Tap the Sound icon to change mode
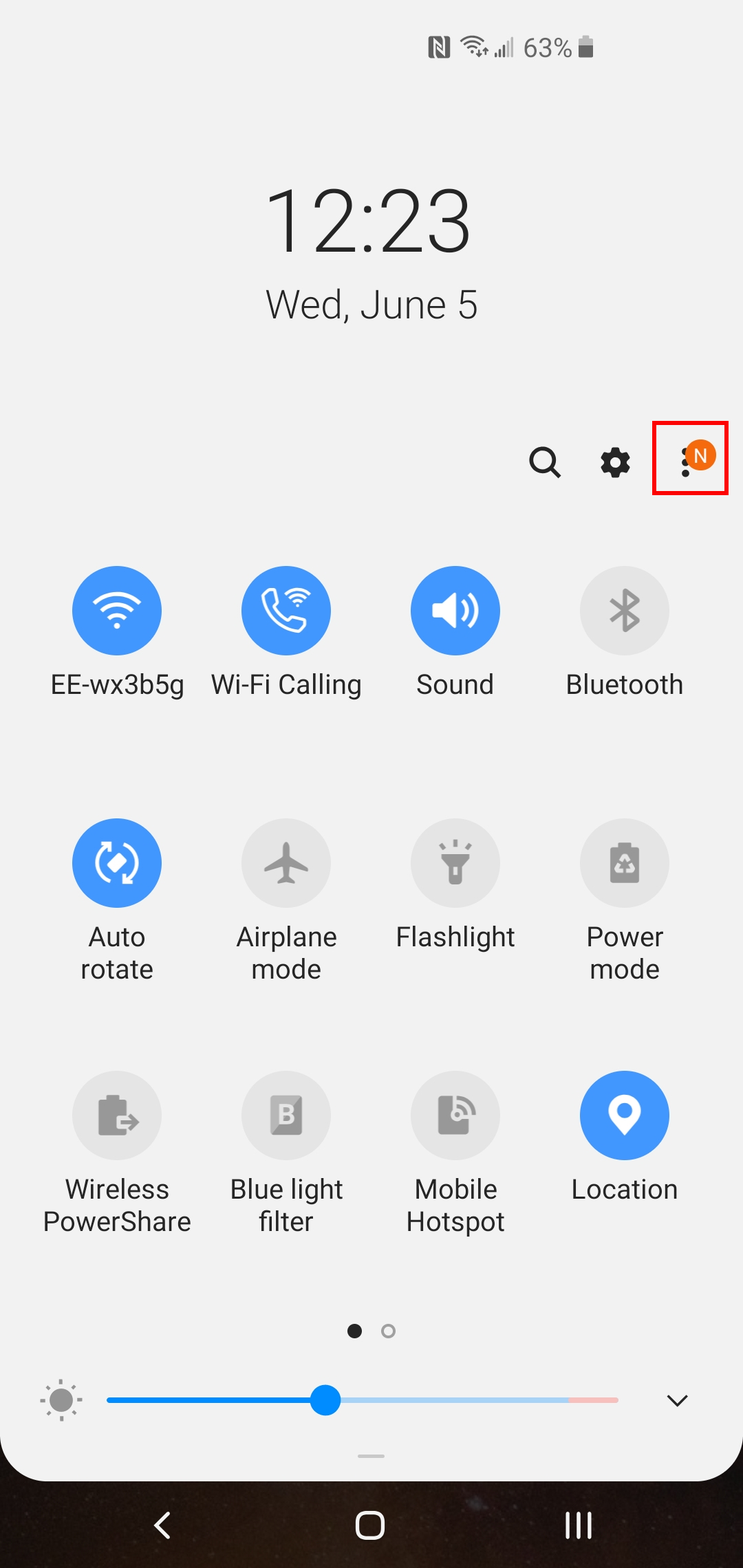743x1568 pixels. (455, 610)
